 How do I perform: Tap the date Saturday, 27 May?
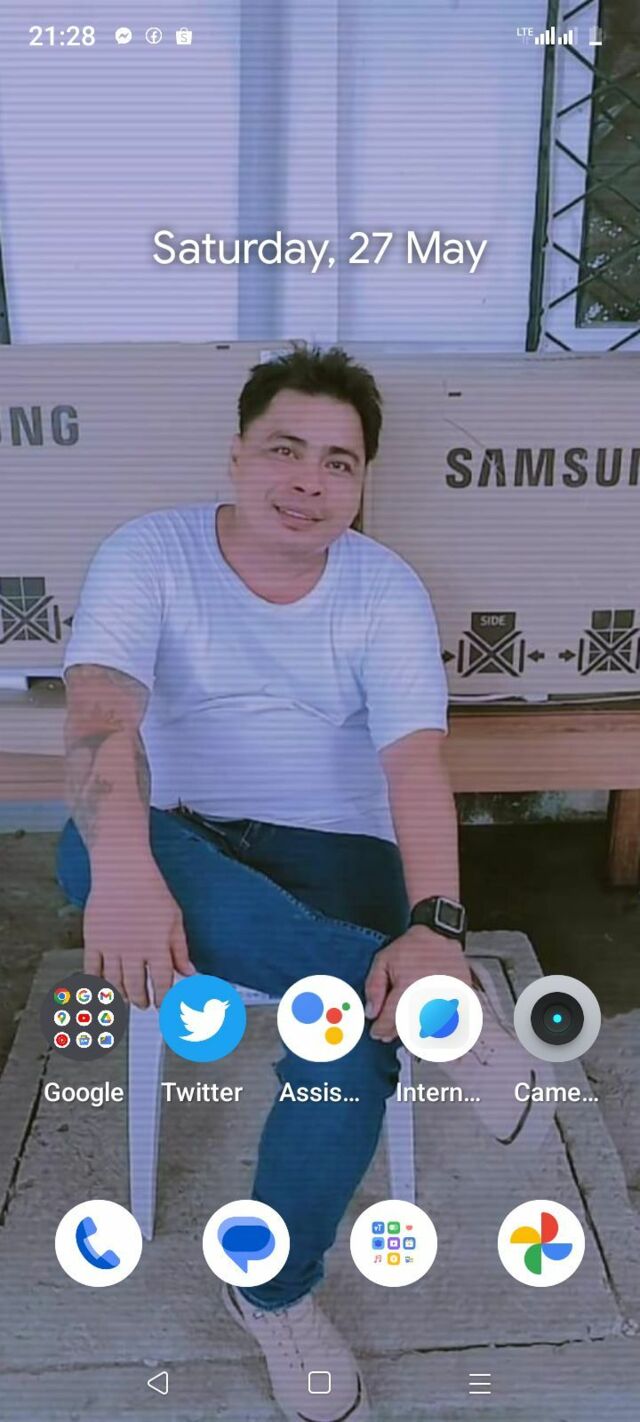pyautogui.click(x=320, y=248)
